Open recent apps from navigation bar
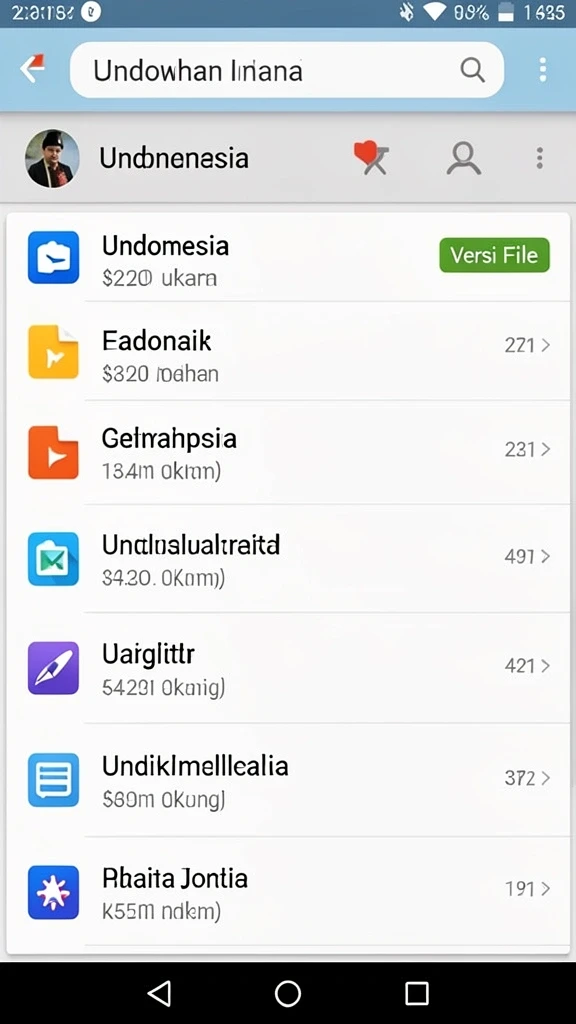Image resolution: width=576 pixels, height=1024 pixels. click(x=417, y=993)
